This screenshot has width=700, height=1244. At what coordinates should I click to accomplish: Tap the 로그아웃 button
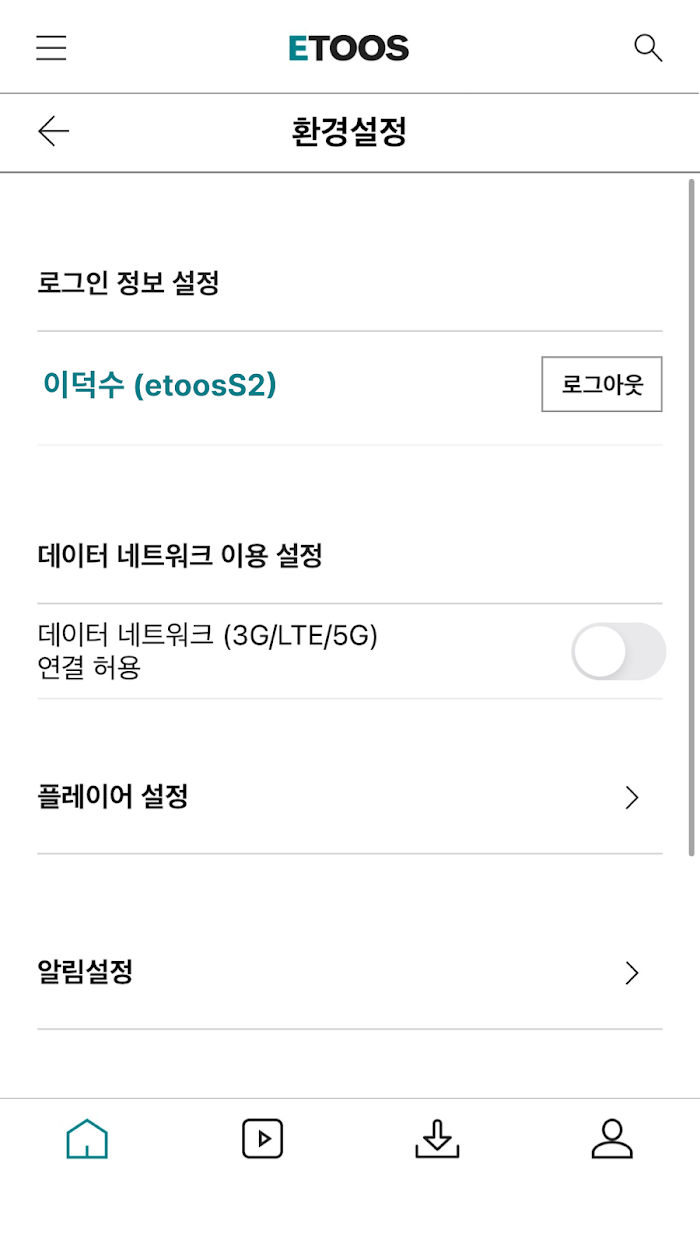click(602, 384)
